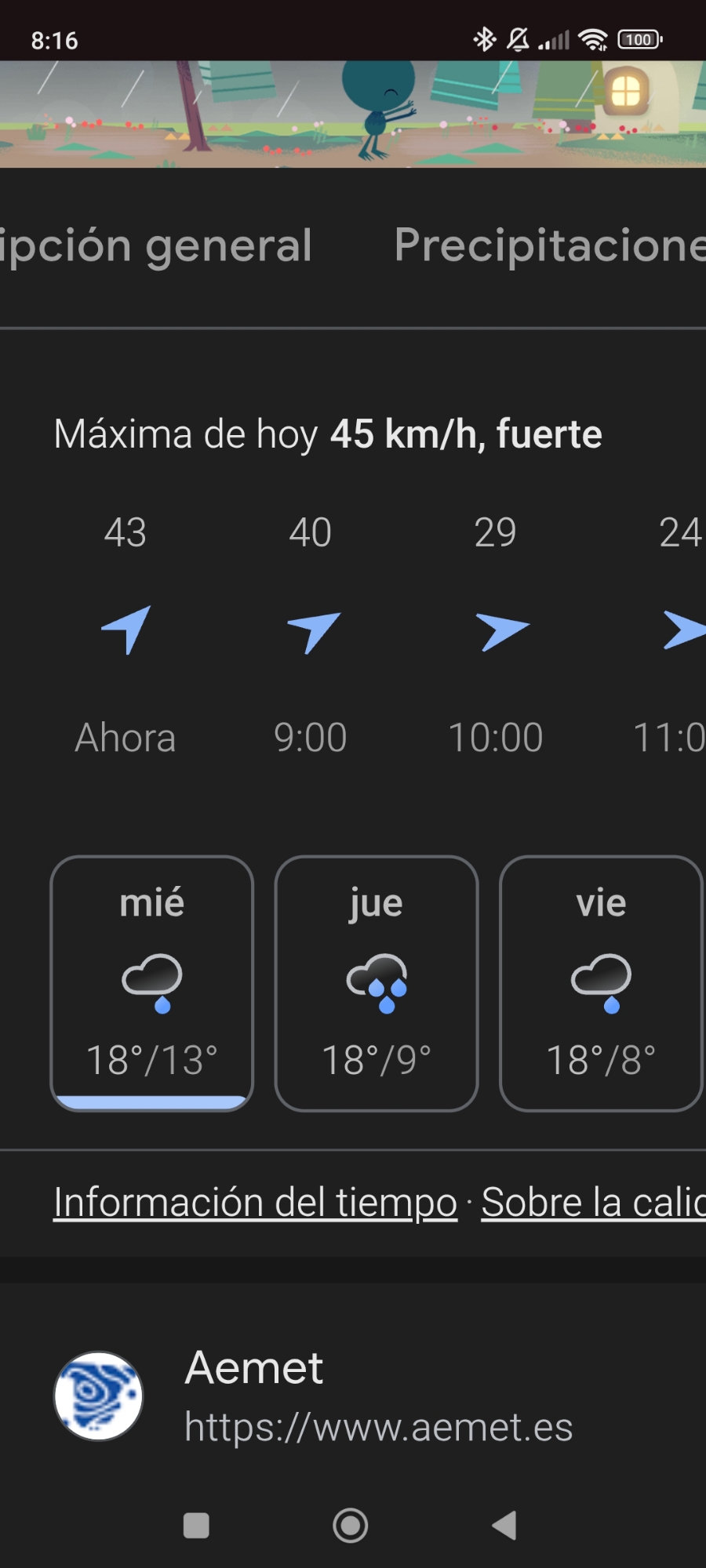The image size is (706, 1568).
Task: Go to the home screen
Action: coord(351,1525)
